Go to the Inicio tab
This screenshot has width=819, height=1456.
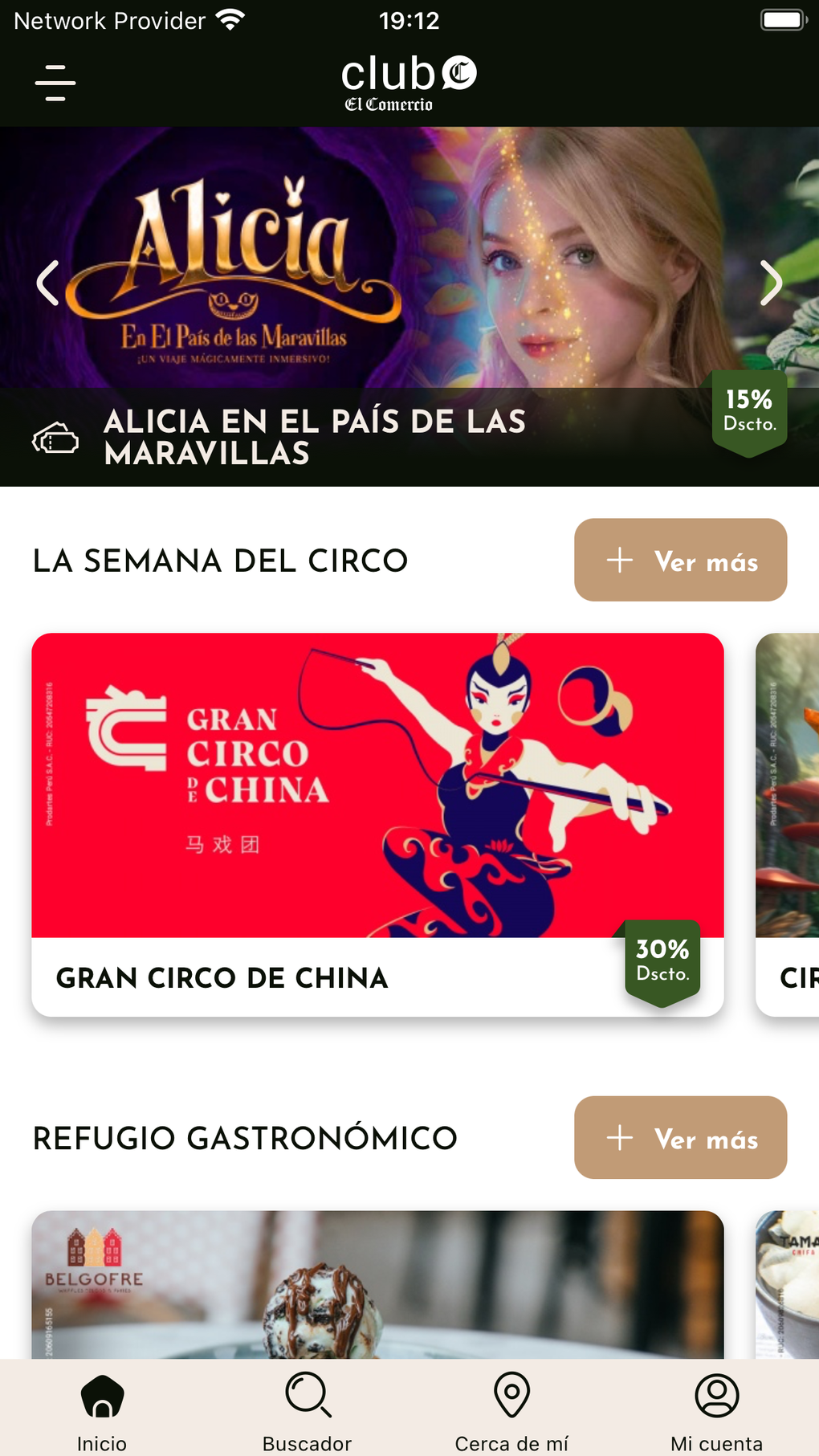tap(102, 1411)
